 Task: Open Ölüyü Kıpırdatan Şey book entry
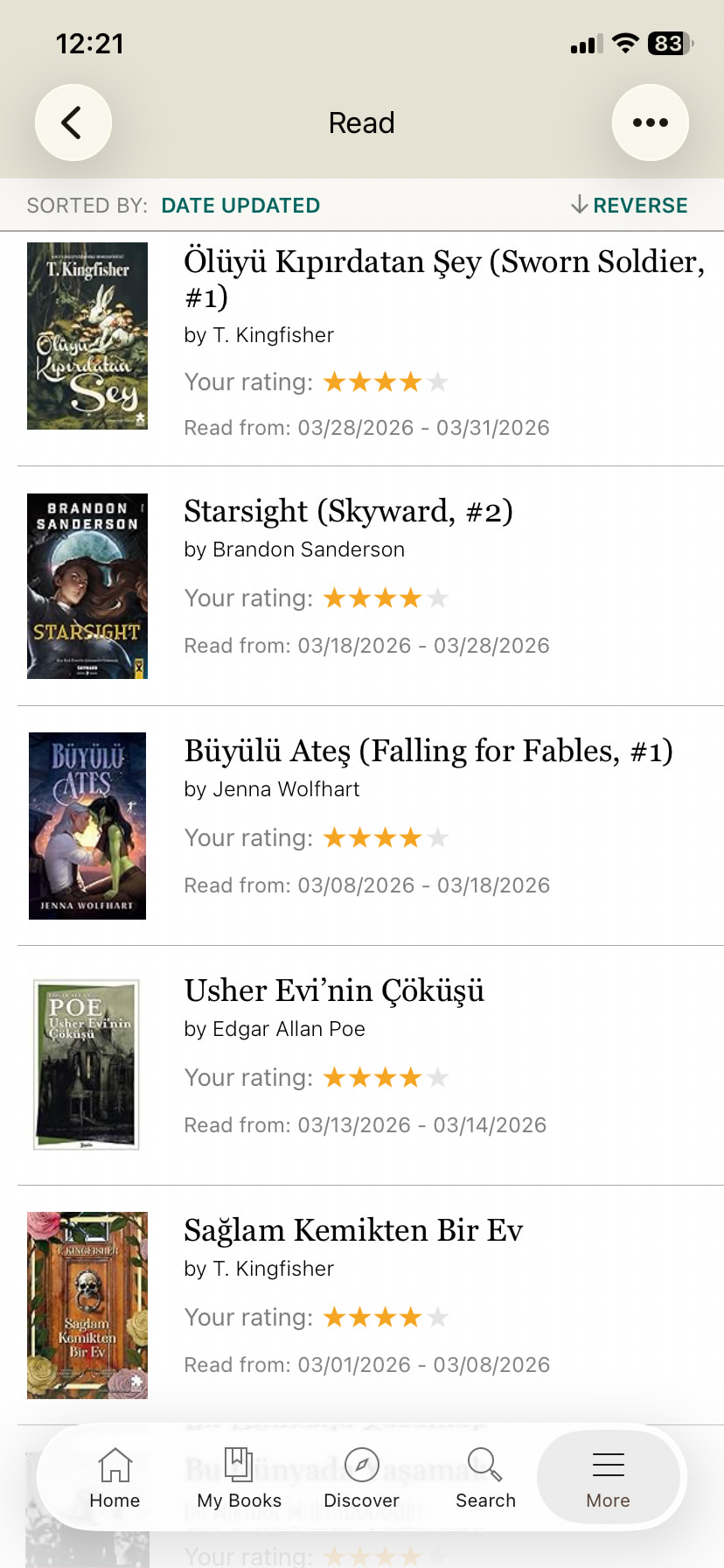443,278
